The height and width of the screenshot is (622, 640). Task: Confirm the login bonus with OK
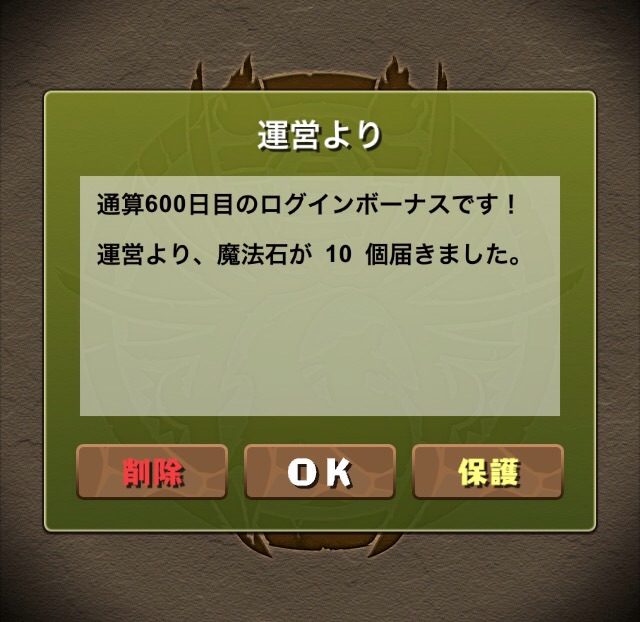point(320,472)
